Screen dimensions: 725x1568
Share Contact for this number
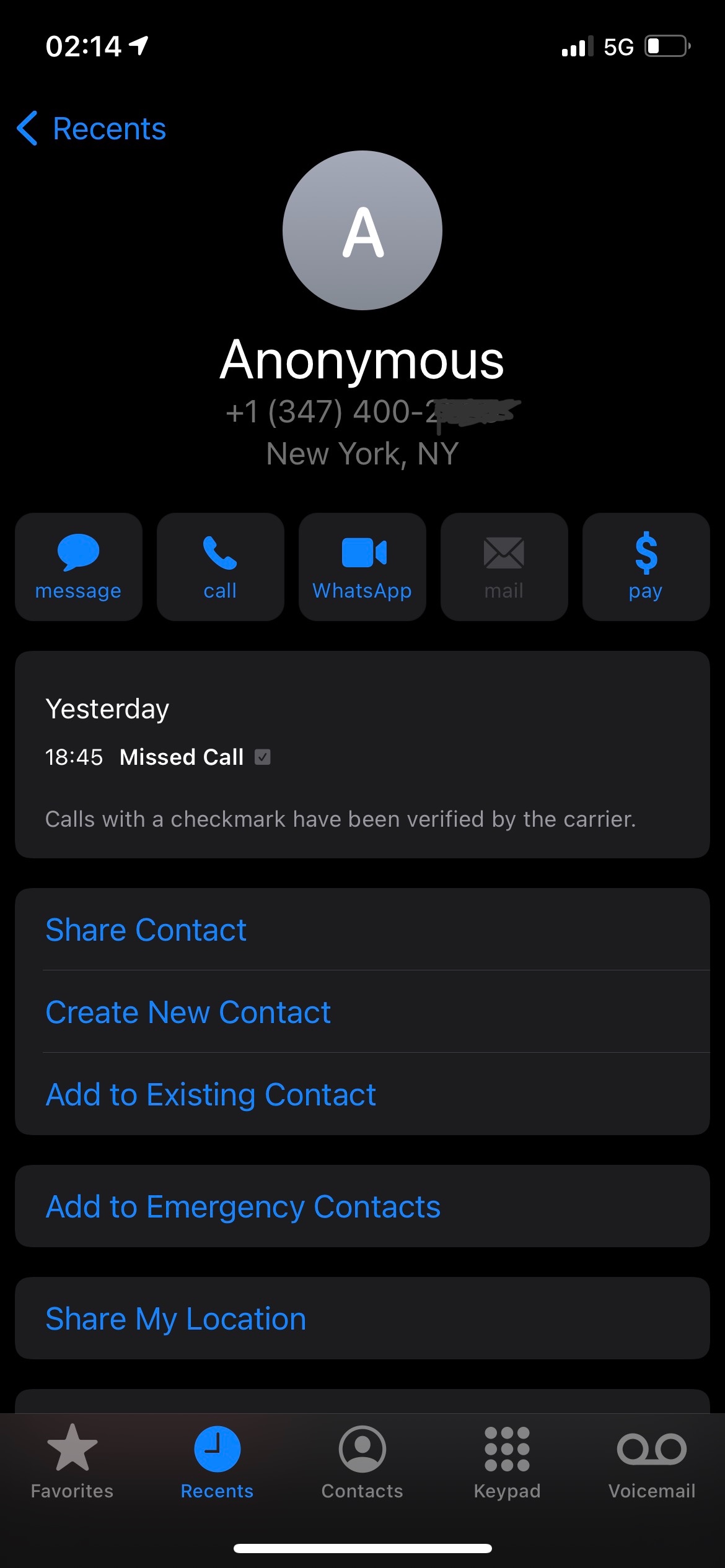[x=146, y=930]
